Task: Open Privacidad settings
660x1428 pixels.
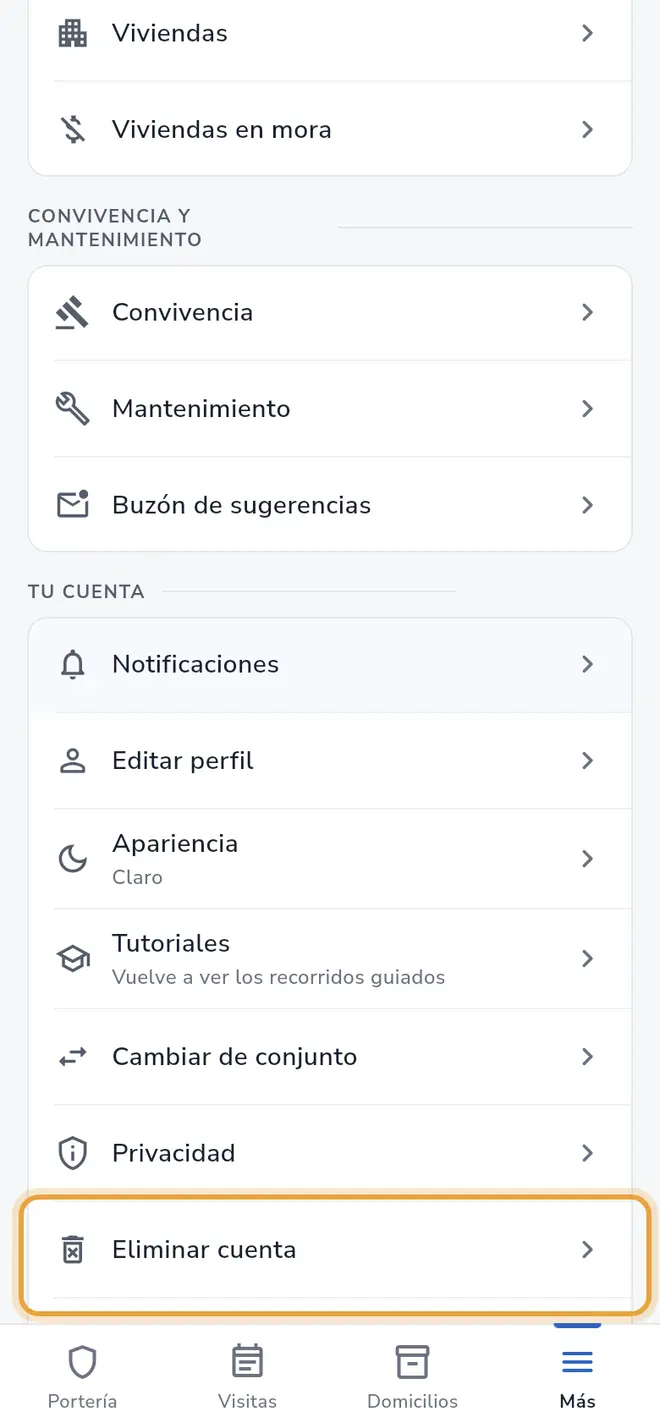Action: pyautogui.click(x=330, y=1153)
